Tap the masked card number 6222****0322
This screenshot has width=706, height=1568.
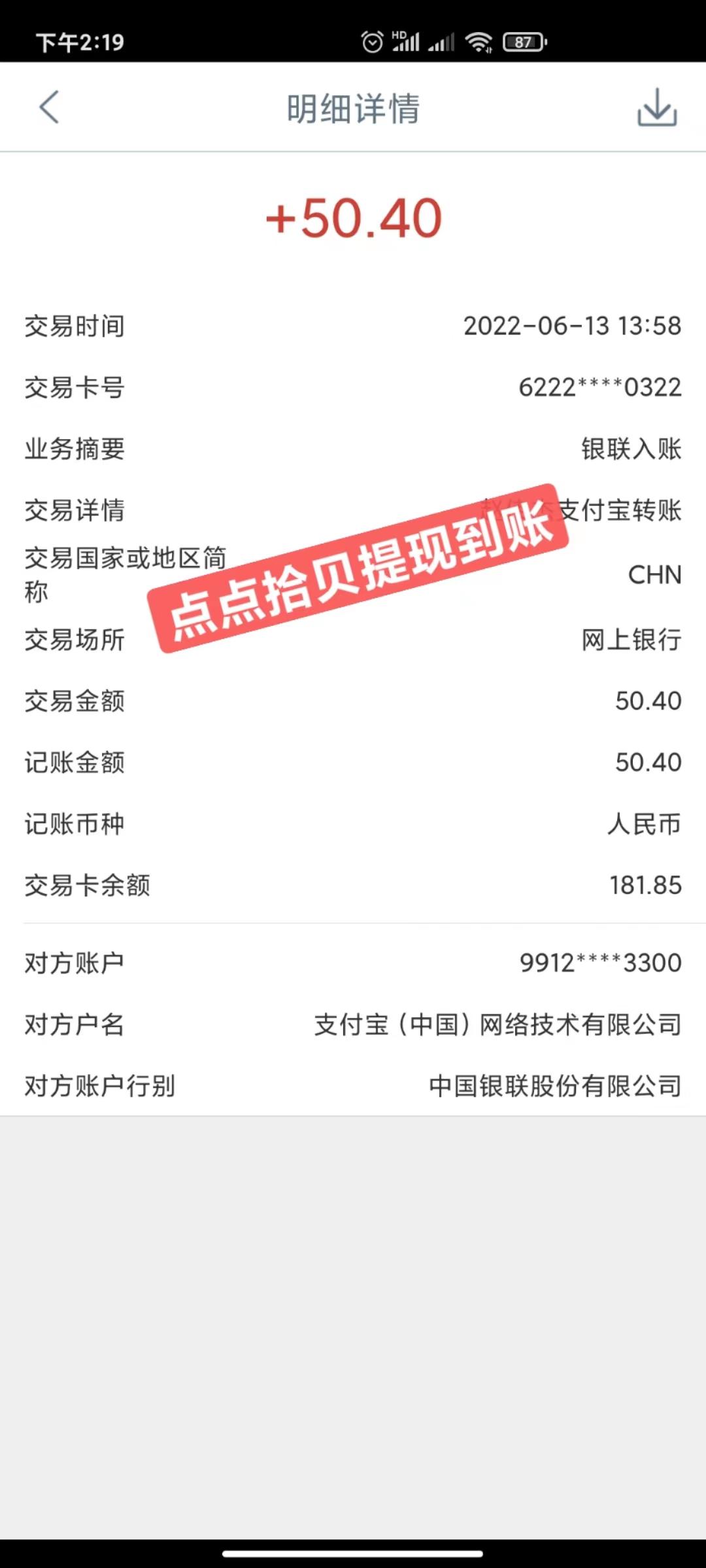pyautogui.click(x=598, y=388)
